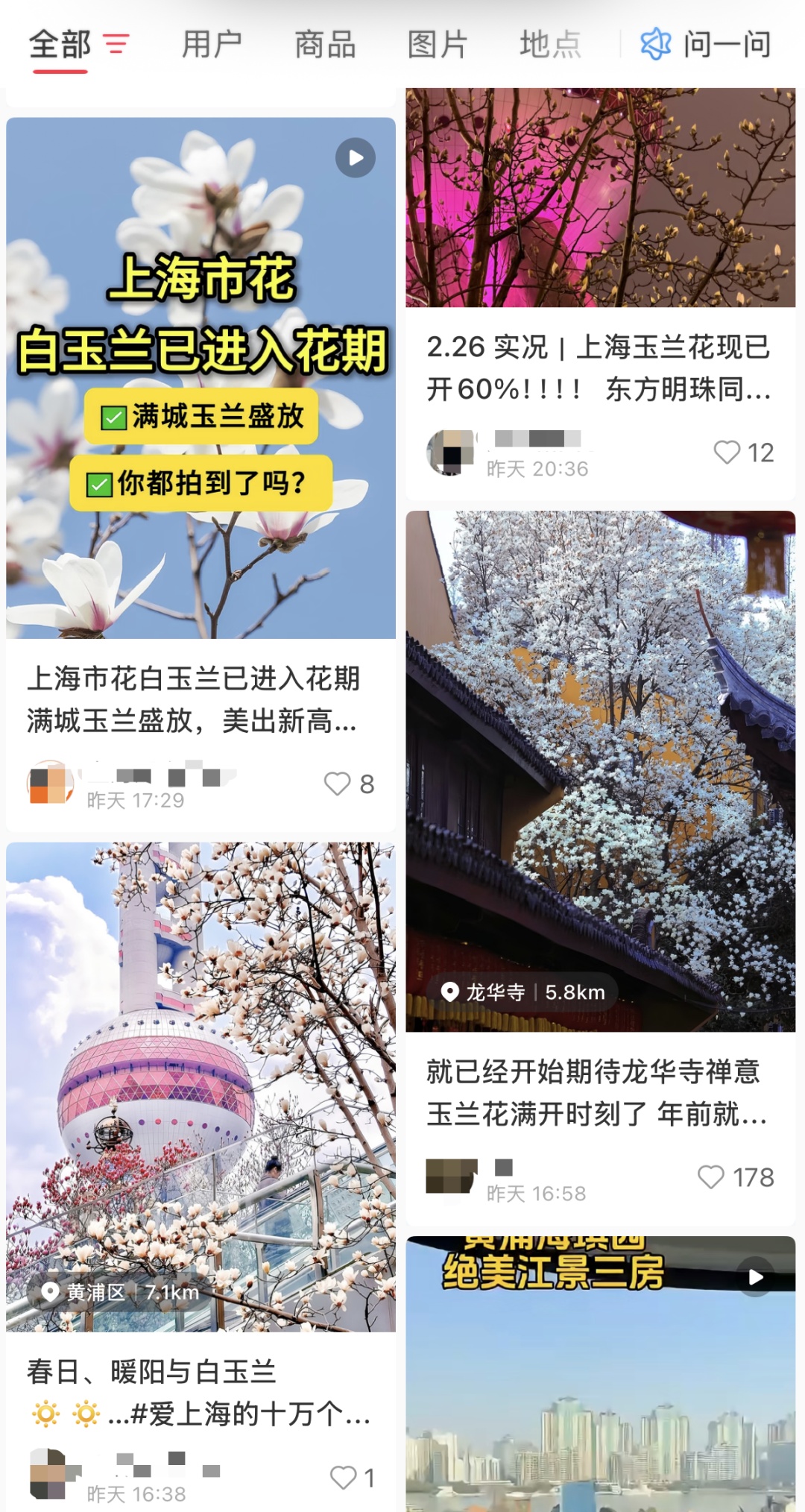Like the 龙华寺 post with 178 likes
This screenshot has width=805, height=1512.
click(735, 1177)
